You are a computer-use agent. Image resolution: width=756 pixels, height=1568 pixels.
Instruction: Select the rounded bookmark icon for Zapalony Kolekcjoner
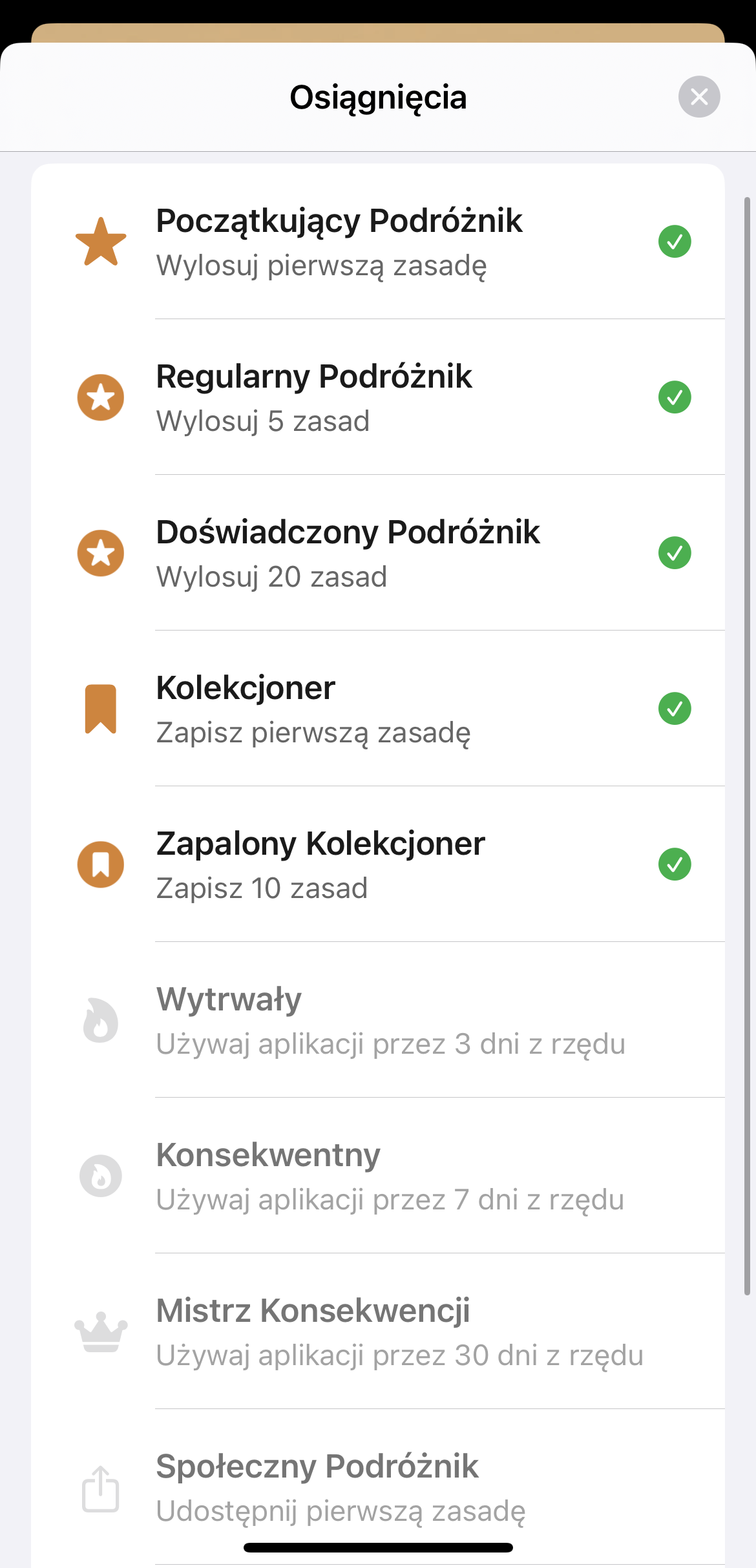[x=100, y=864]
